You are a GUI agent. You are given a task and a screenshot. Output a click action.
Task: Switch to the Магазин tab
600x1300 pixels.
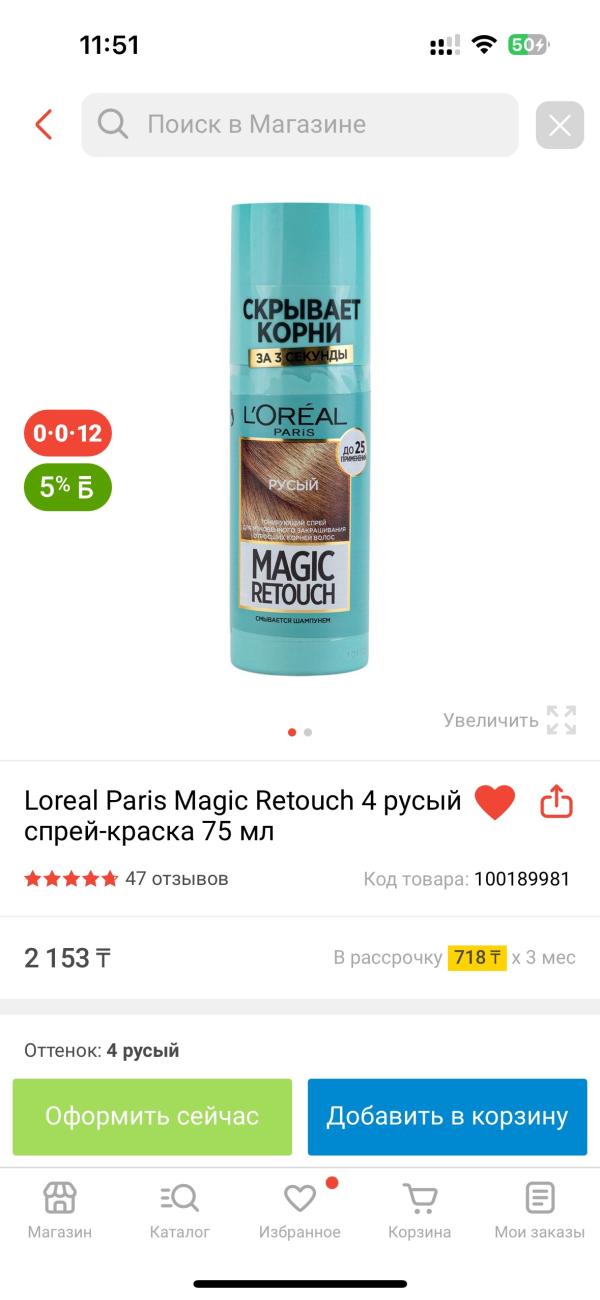60,1210
